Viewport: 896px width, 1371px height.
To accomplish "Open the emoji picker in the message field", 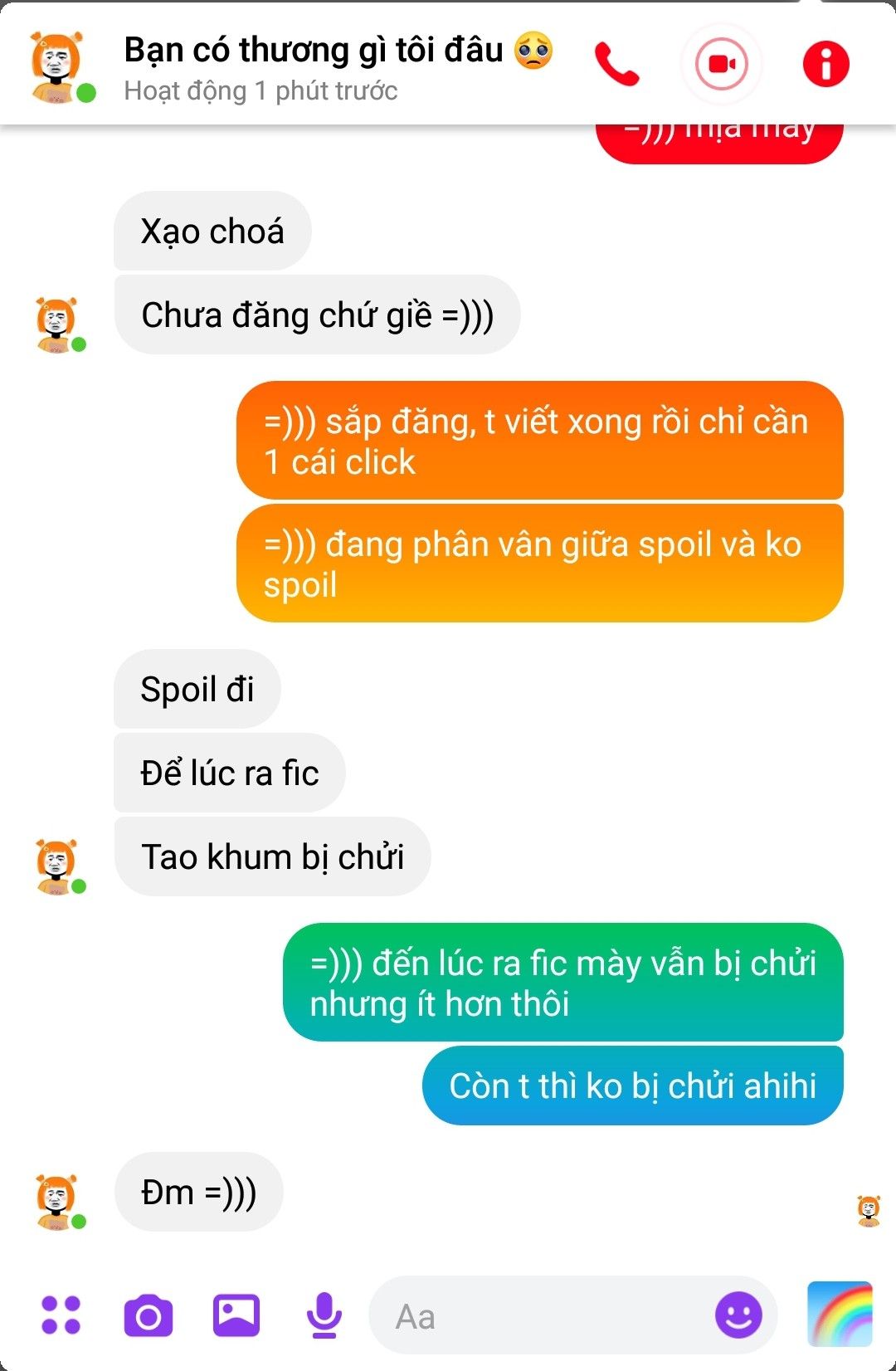I will click(x=738, y=1315).
